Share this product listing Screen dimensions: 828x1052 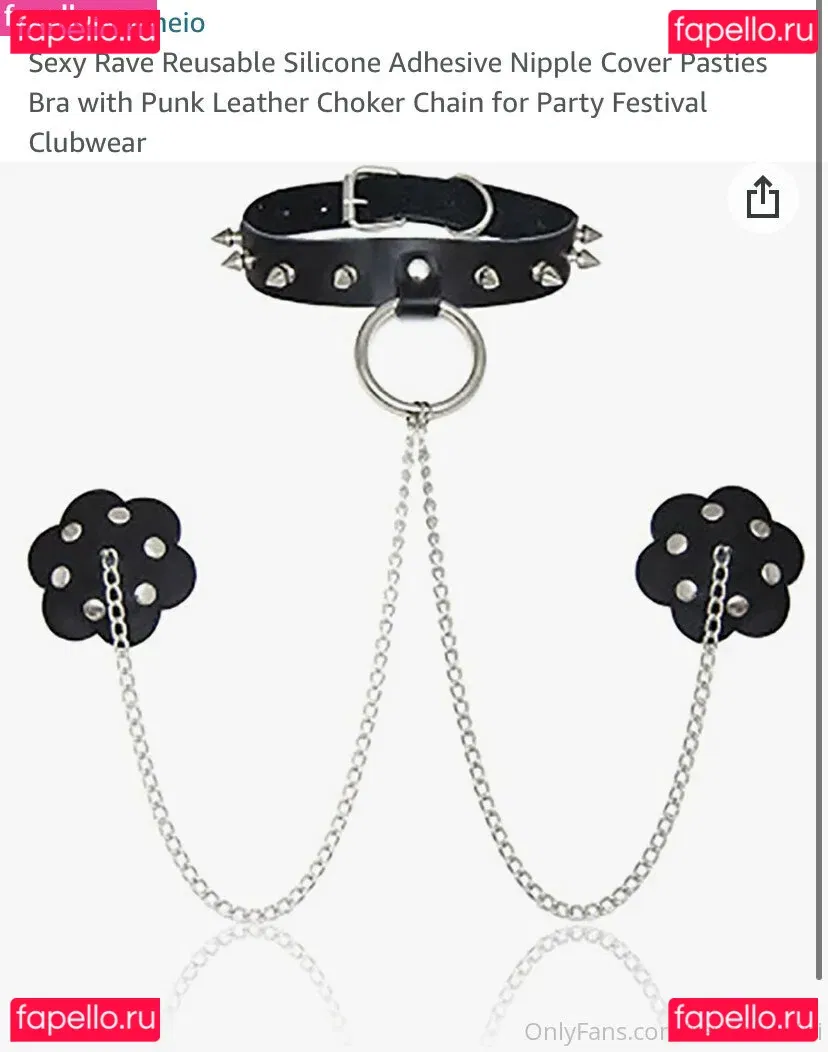[x=762, y=197]
